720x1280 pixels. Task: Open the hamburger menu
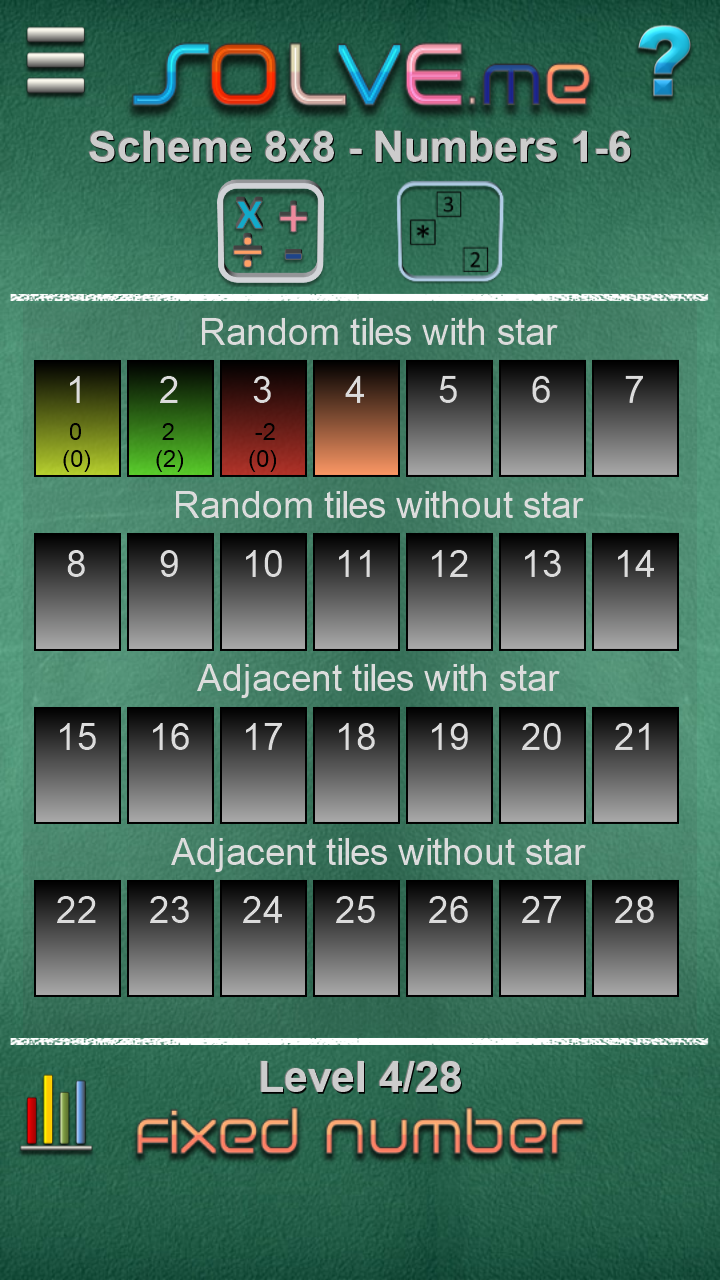click(x=56, y=60)
